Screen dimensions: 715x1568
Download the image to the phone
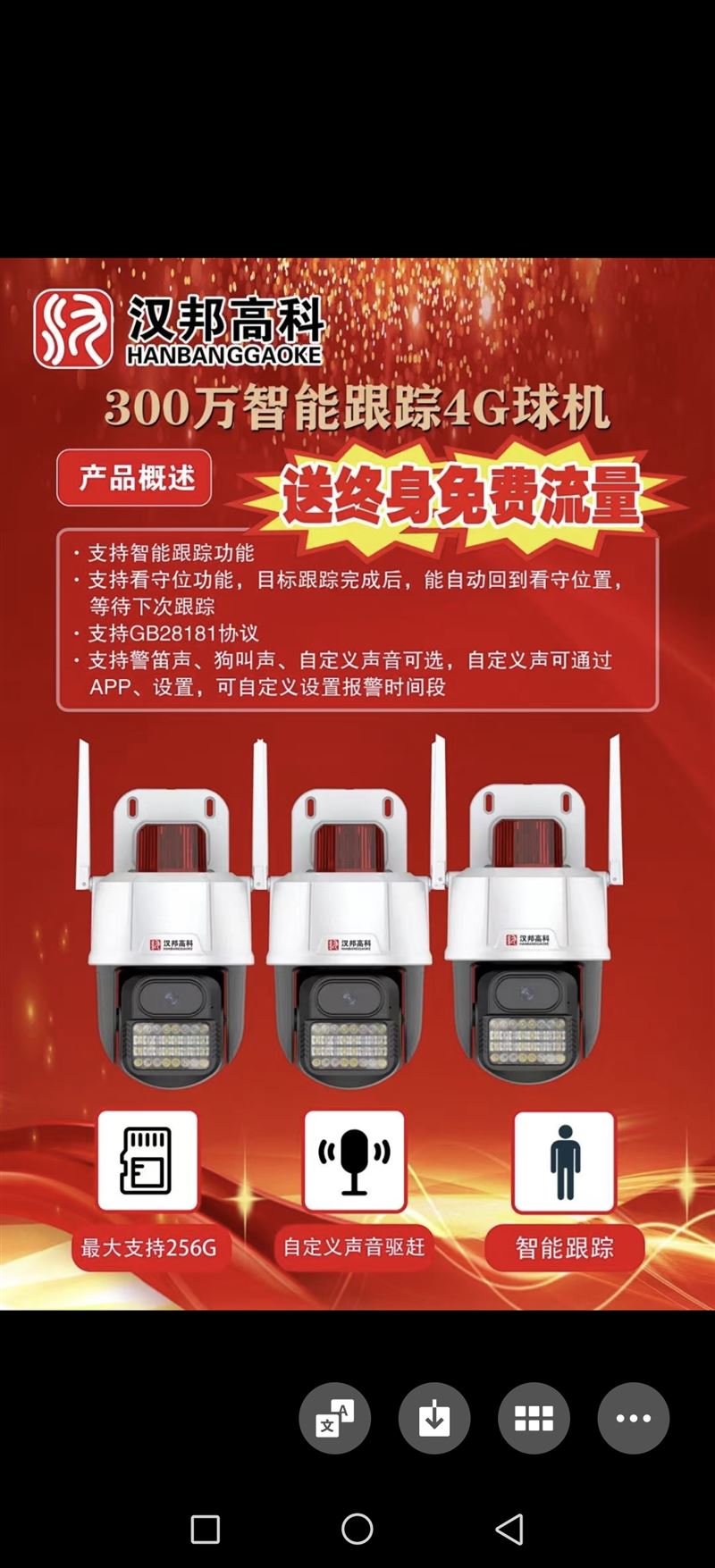tap(434, 1418)
